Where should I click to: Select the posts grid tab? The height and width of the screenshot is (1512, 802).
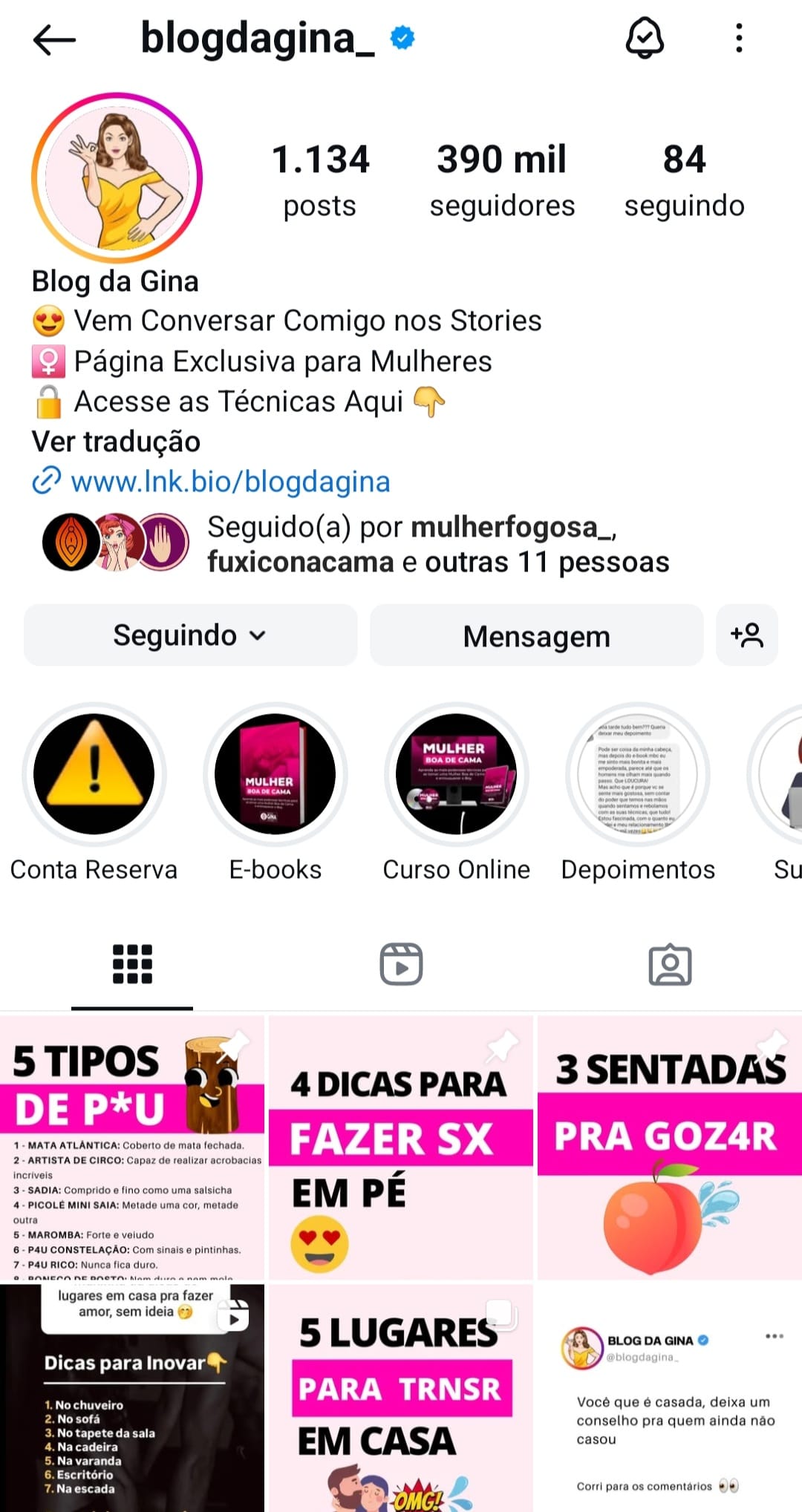[x=132, y=964]
